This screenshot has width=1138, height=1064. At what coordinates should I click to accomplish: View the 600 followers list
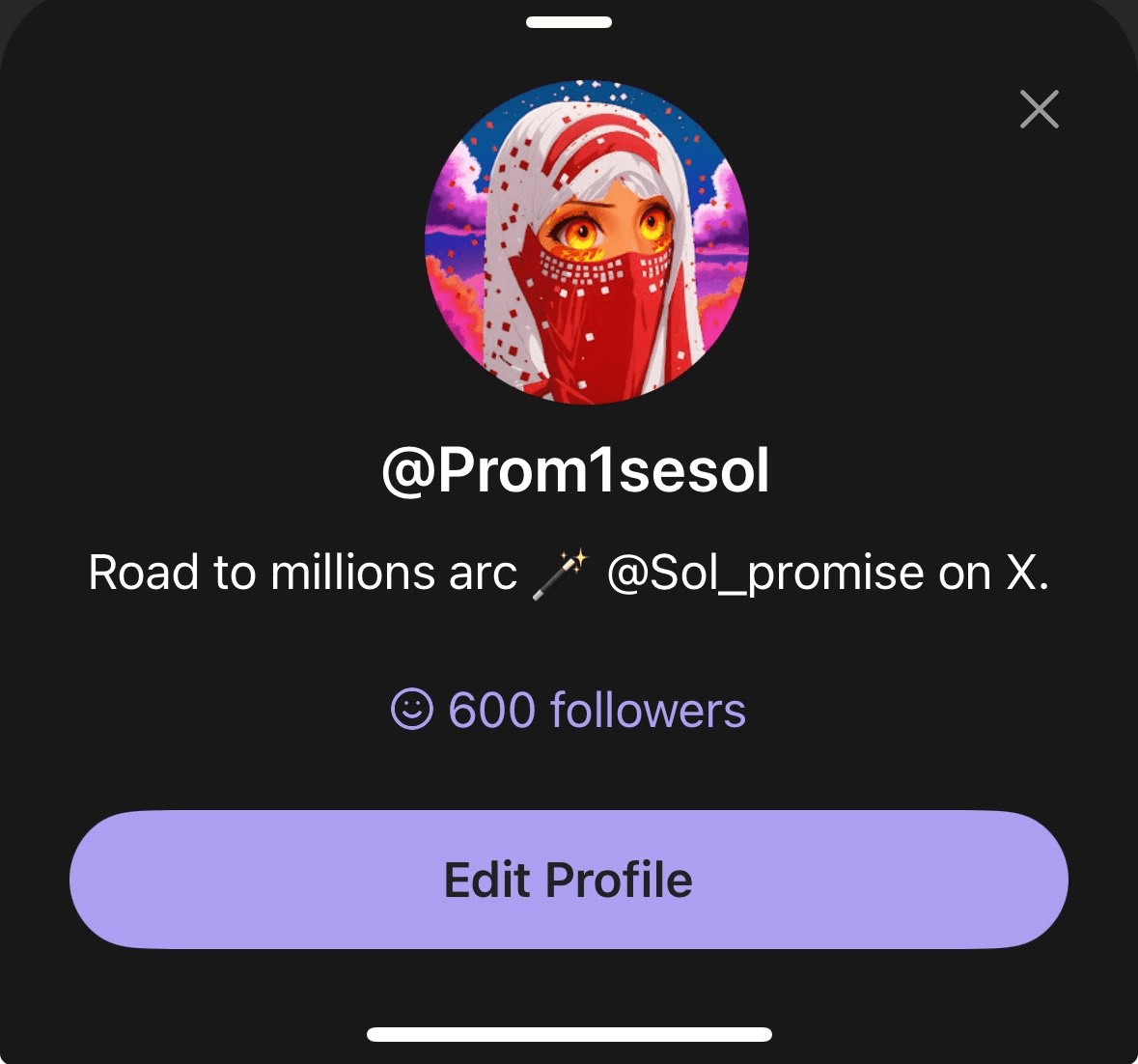point(569,711)
